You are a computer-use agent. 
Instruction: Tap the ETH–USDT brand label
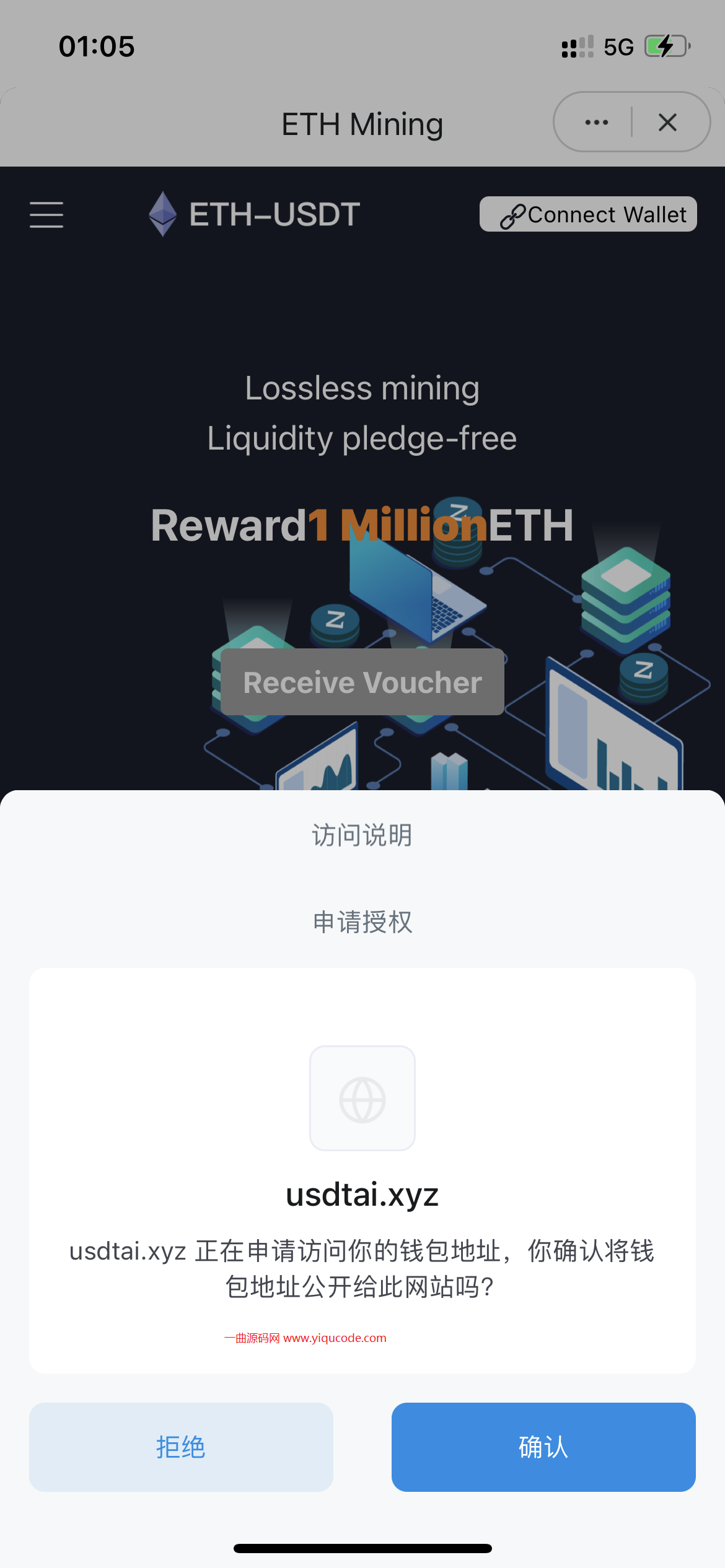(273, 214)
